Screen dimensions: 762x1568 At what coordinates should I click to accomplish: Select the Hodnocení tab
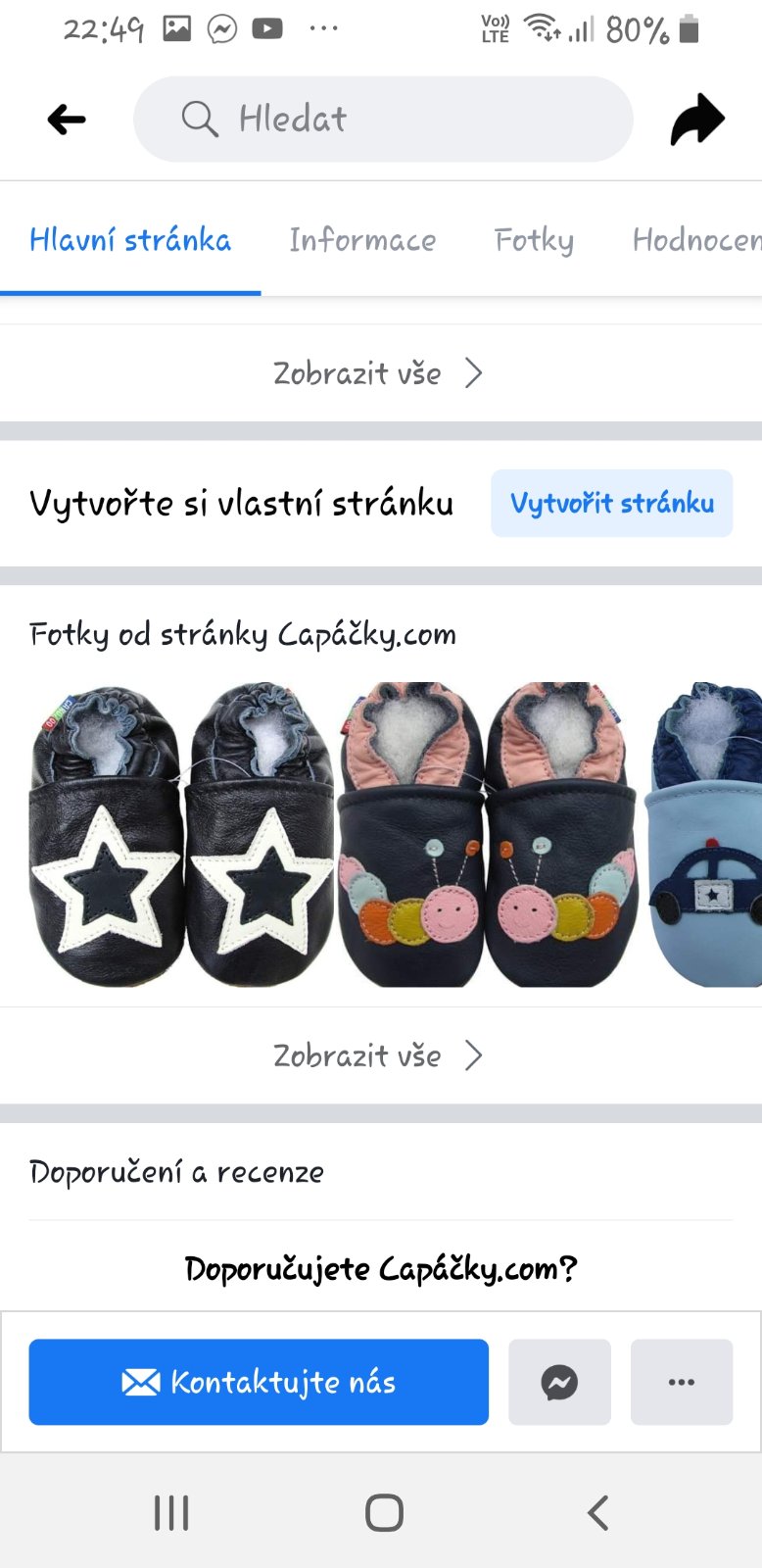click(x=695, y=240)
